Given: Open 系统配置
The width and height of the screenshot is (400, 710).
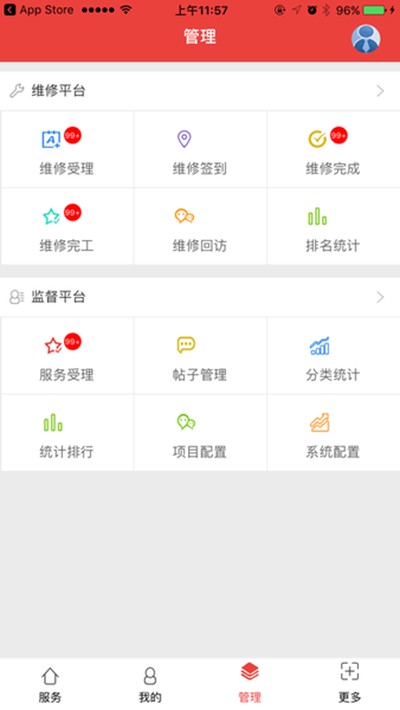Looking at the screenshot, I should (x=333, y=432).
